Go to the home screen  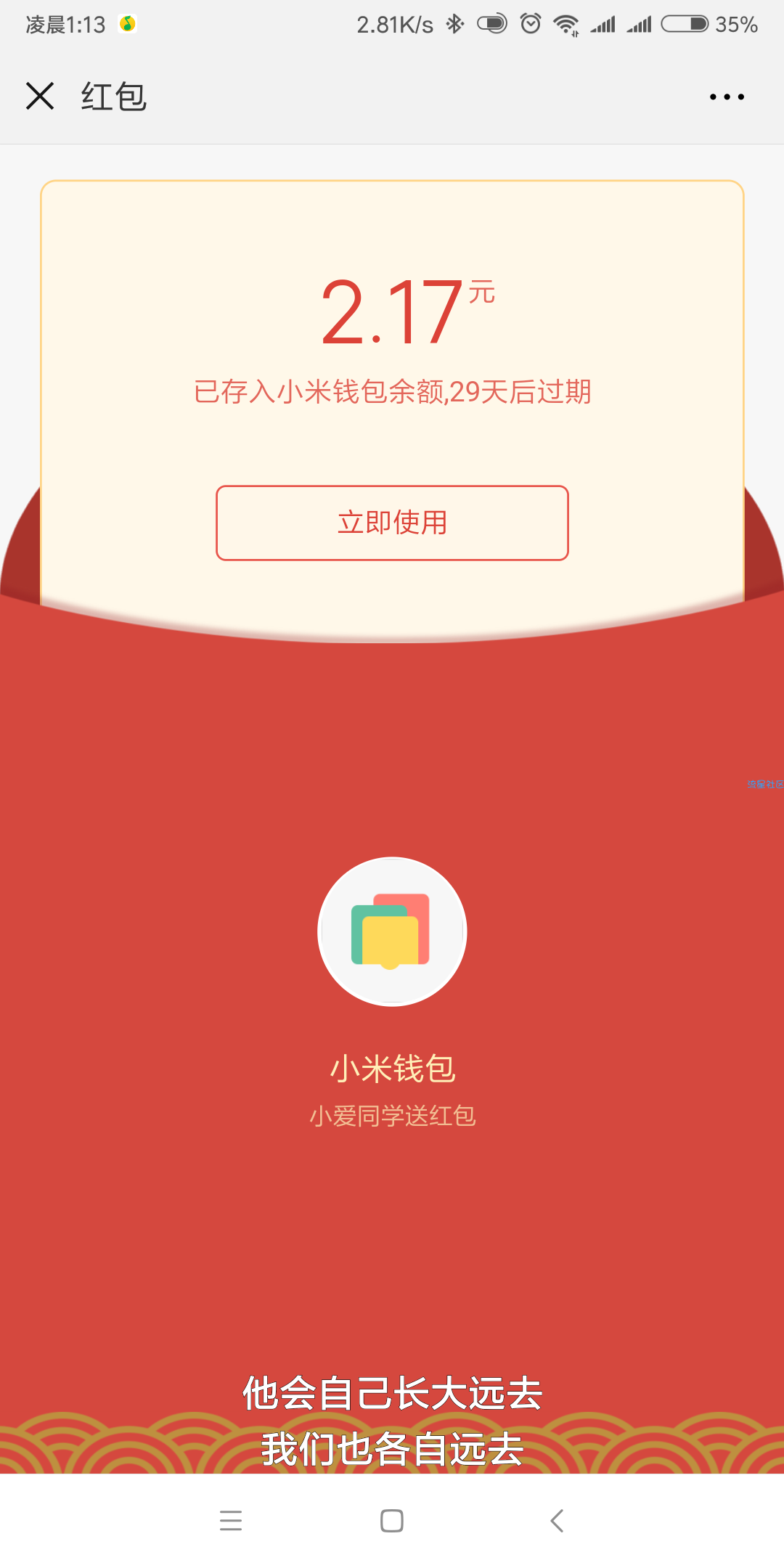point(392,1520)
